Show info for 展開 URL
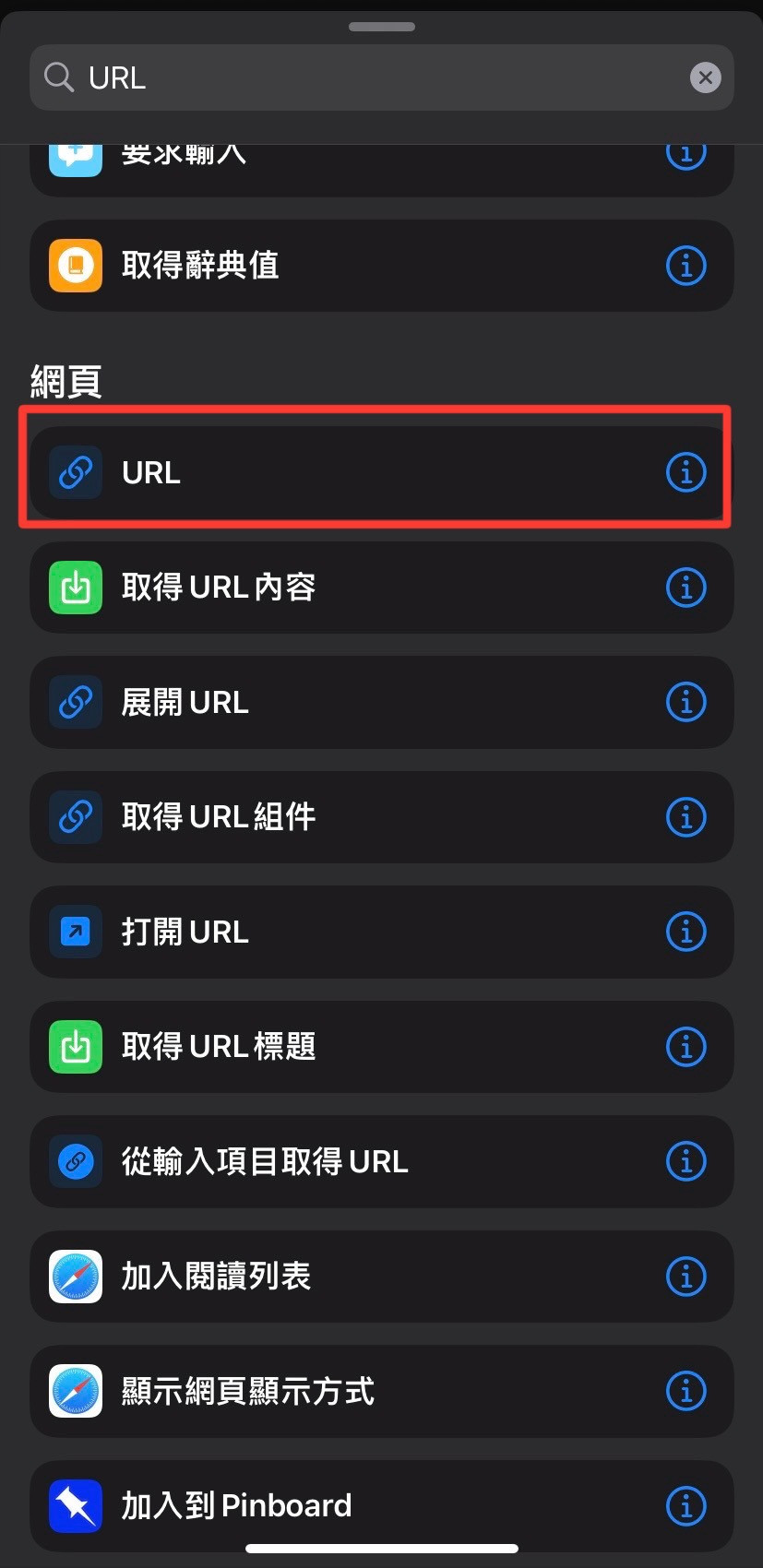This screenshot has width=763, height=1568. pyautogui.click(x=686, y=702)
